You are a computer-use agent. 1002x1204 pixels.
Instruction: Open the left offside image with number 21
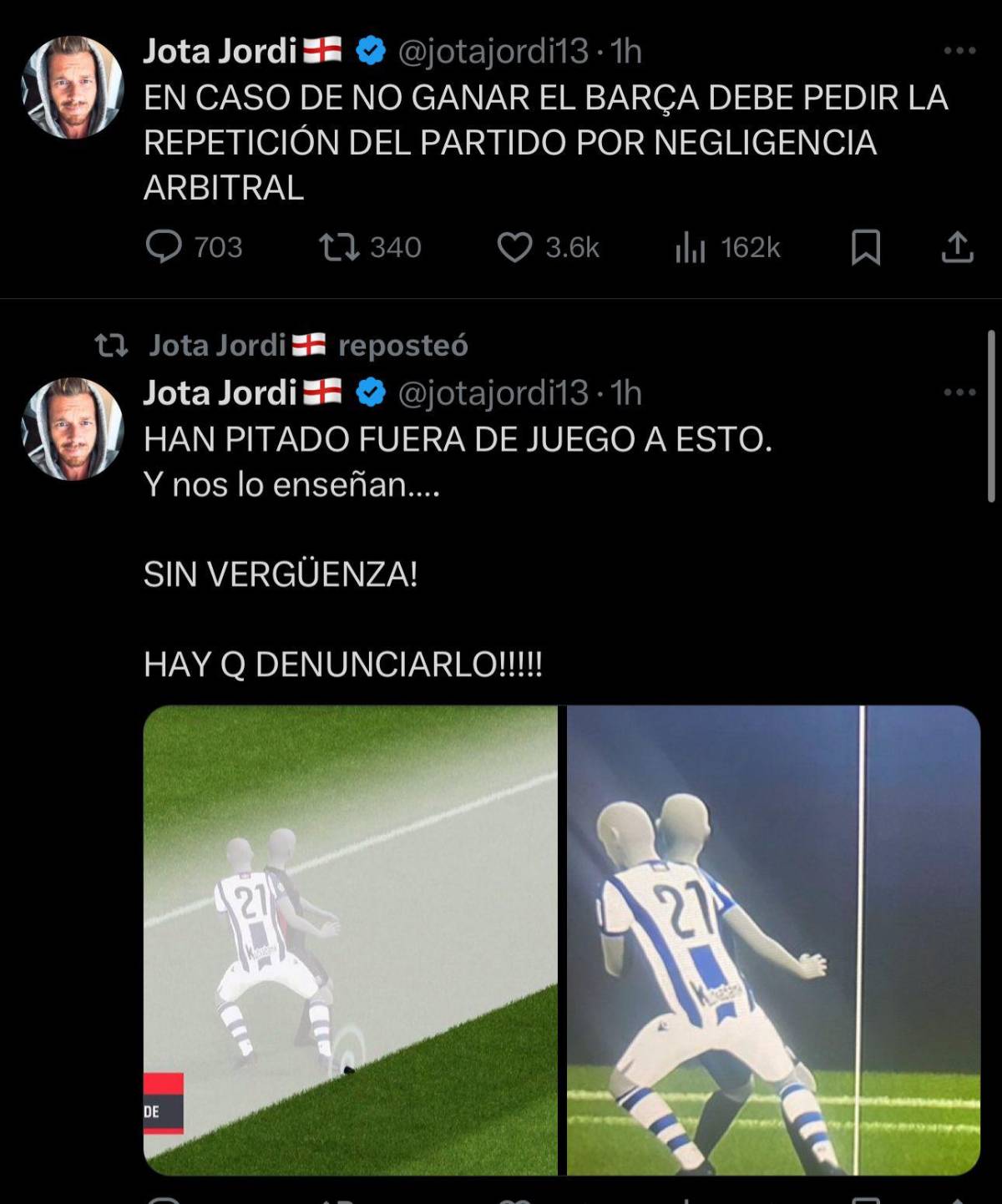click(x=351, y=943)
